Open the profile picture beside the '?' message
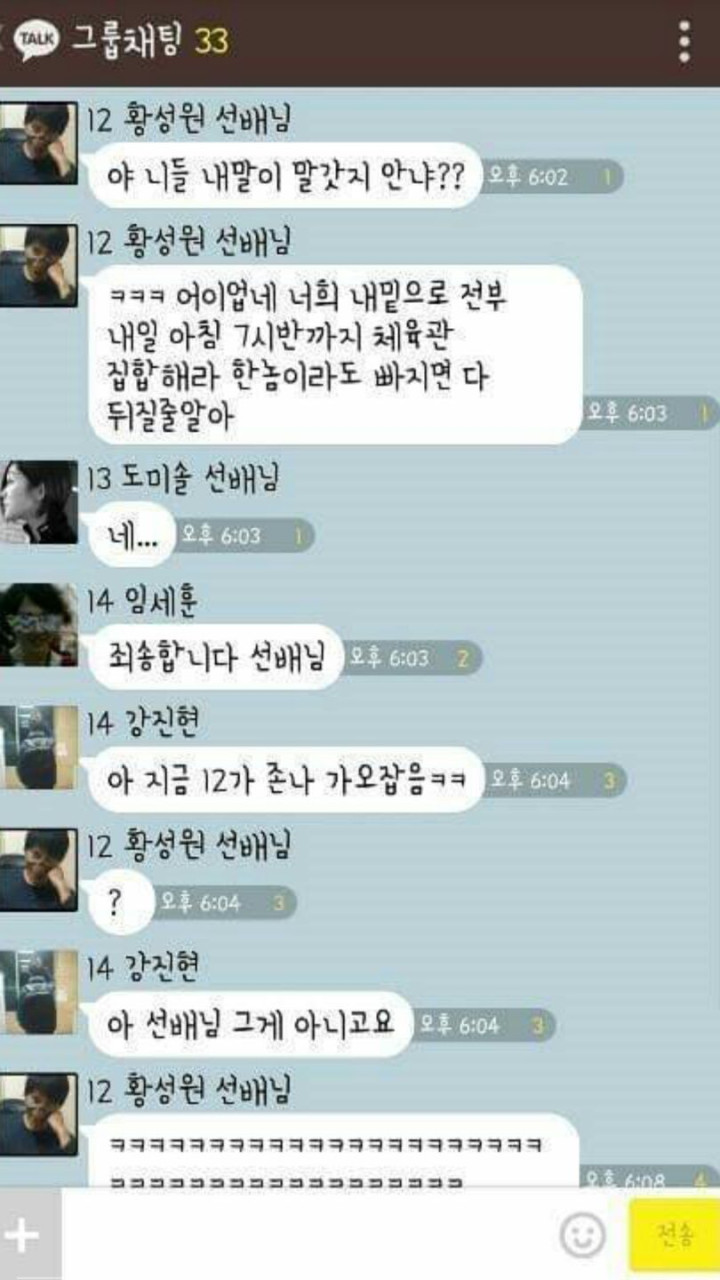Image resolution: width=720 pixels, height=1280 pixels. [38, 870]
